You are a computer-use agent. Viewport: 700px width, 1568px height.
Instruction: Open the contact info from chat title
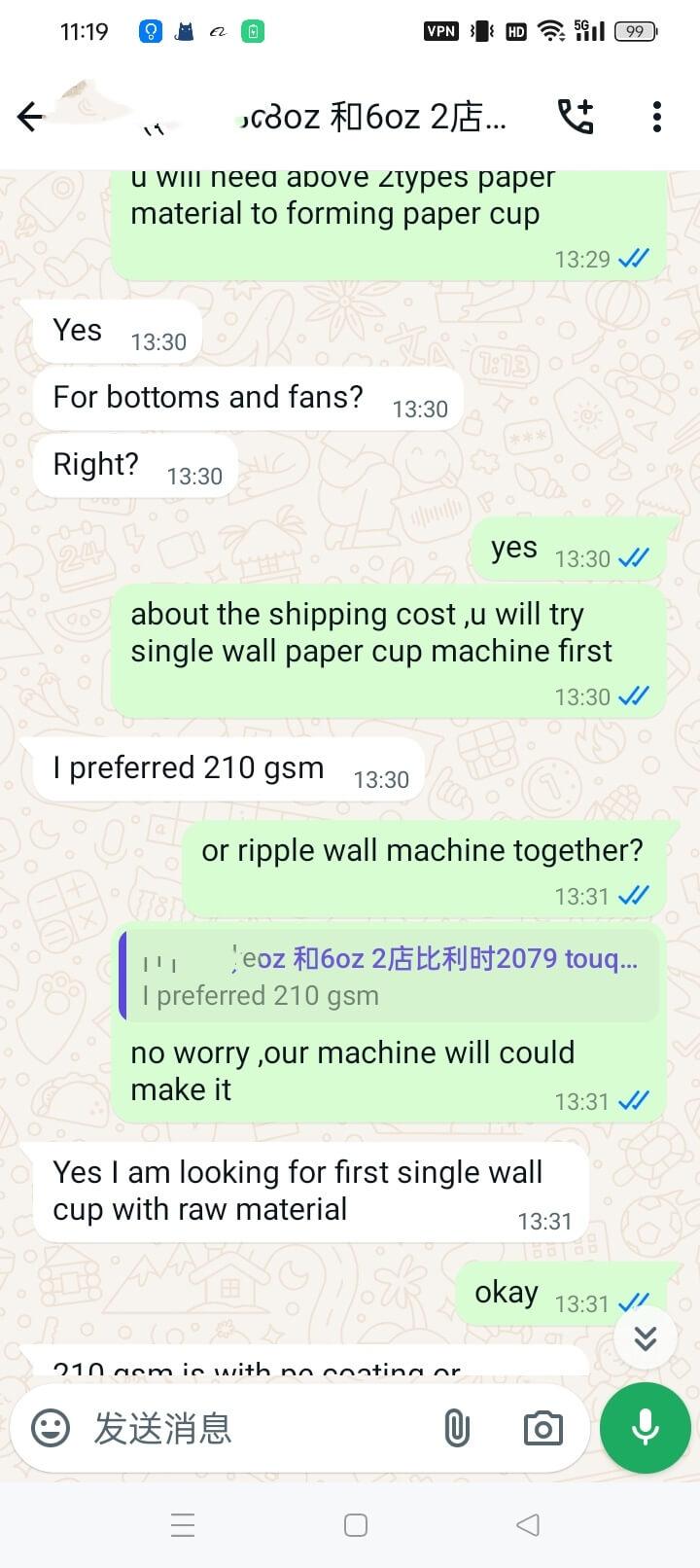[369, 117]
